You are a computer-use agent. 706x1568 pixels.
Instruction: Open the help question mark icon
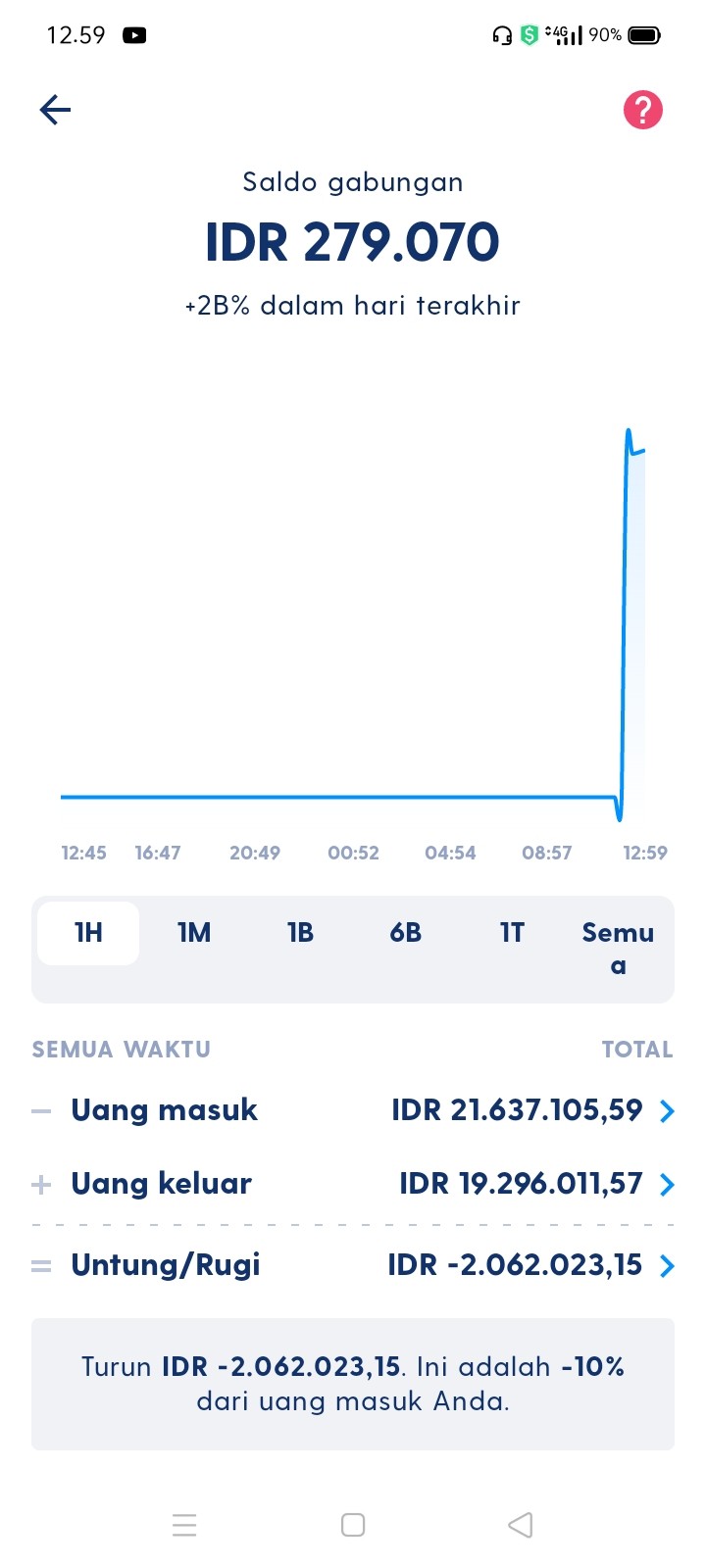643,110
